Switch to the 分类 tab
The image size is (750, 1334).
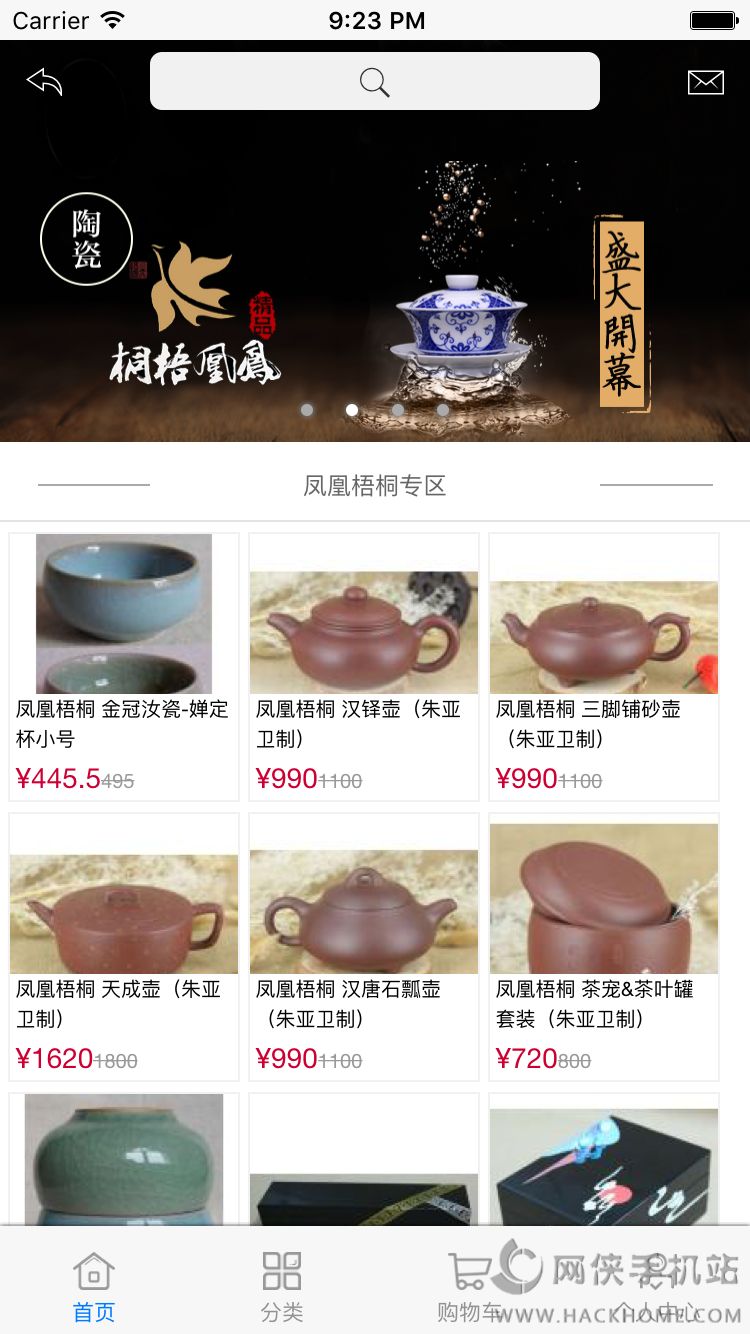tap(281, 1290)
